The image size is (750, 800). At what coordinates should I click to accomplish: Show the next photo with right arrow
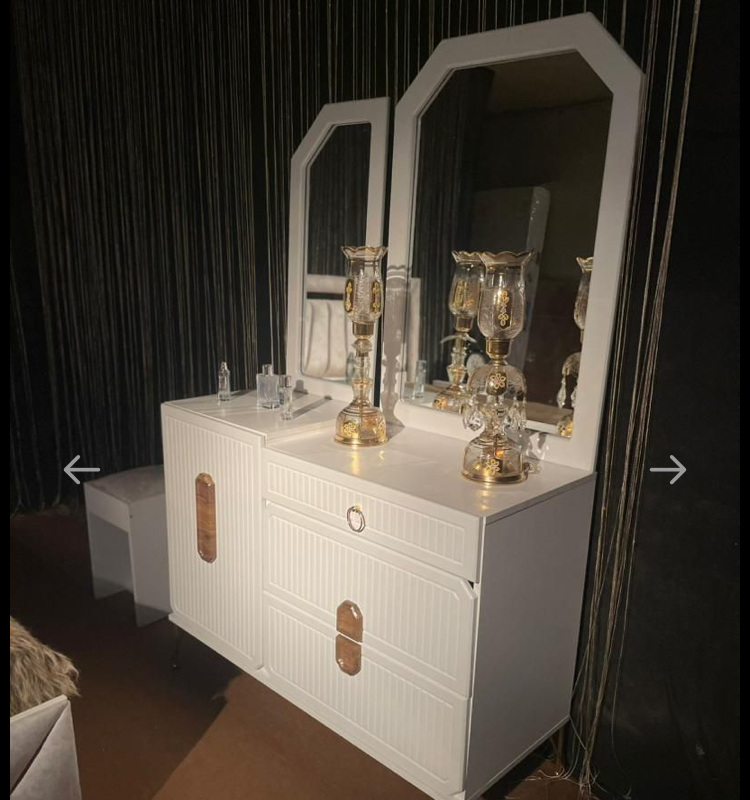pyautogui.click(x=668, y=469)
